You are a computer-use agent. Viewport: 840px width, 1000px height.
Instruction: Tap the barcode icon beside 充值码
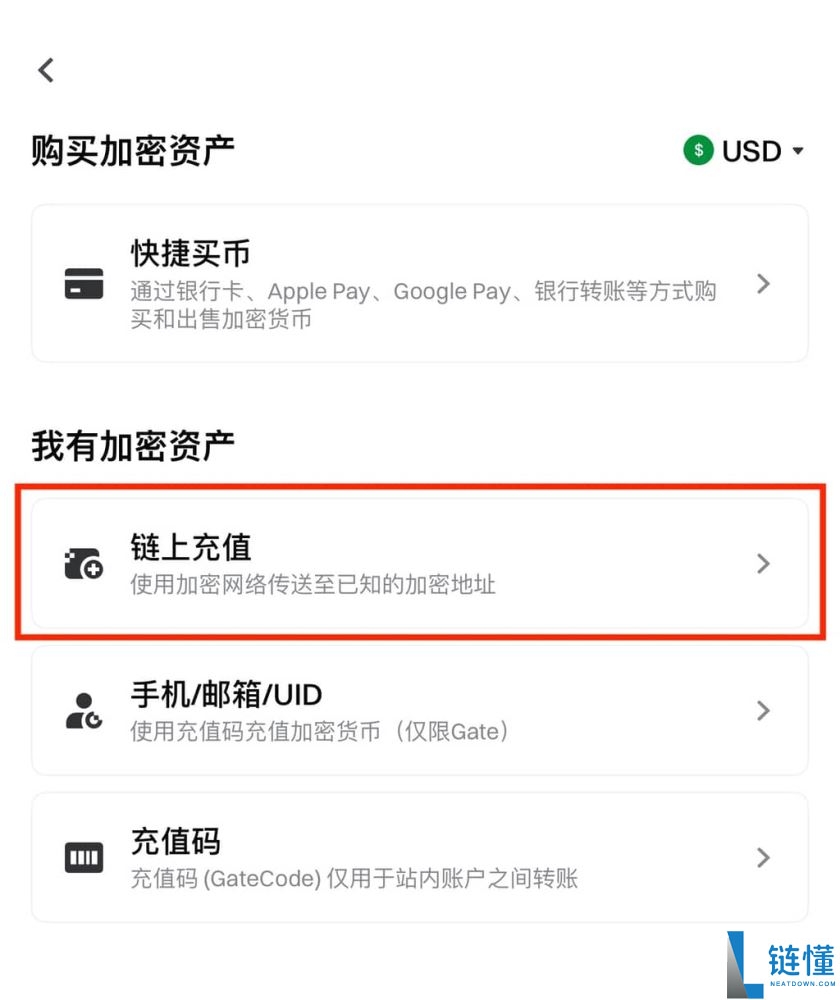pyautogui.click(x=84, y=857)
